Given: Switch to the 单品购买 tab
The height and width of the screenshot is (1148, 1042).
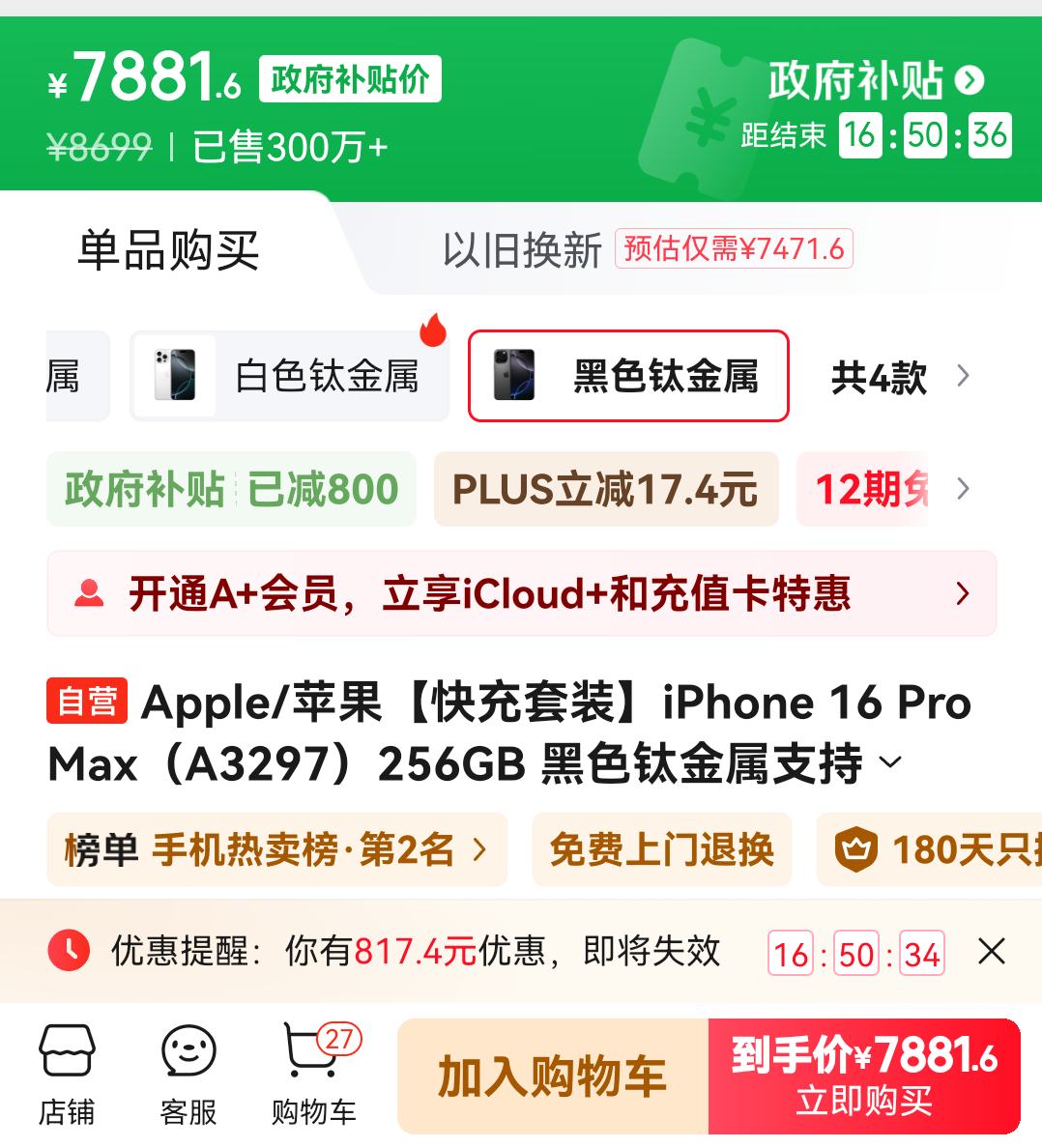Looking at the screenshot, I should 168,250.
